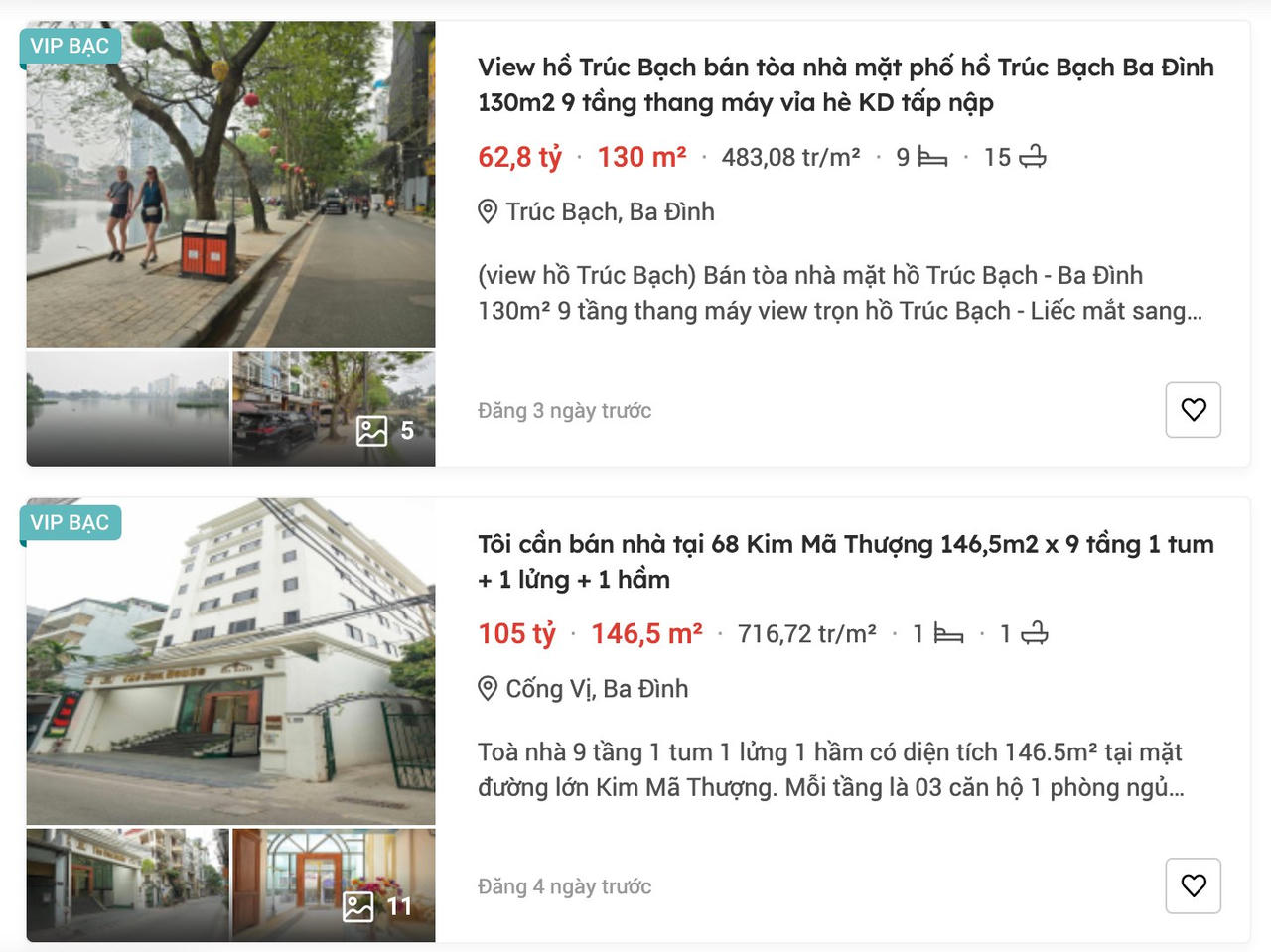This screenshot has height=952, width=1271.
Task: Save the Kim Mã Thượng listing to favorites
Action: coord(1193,885)
